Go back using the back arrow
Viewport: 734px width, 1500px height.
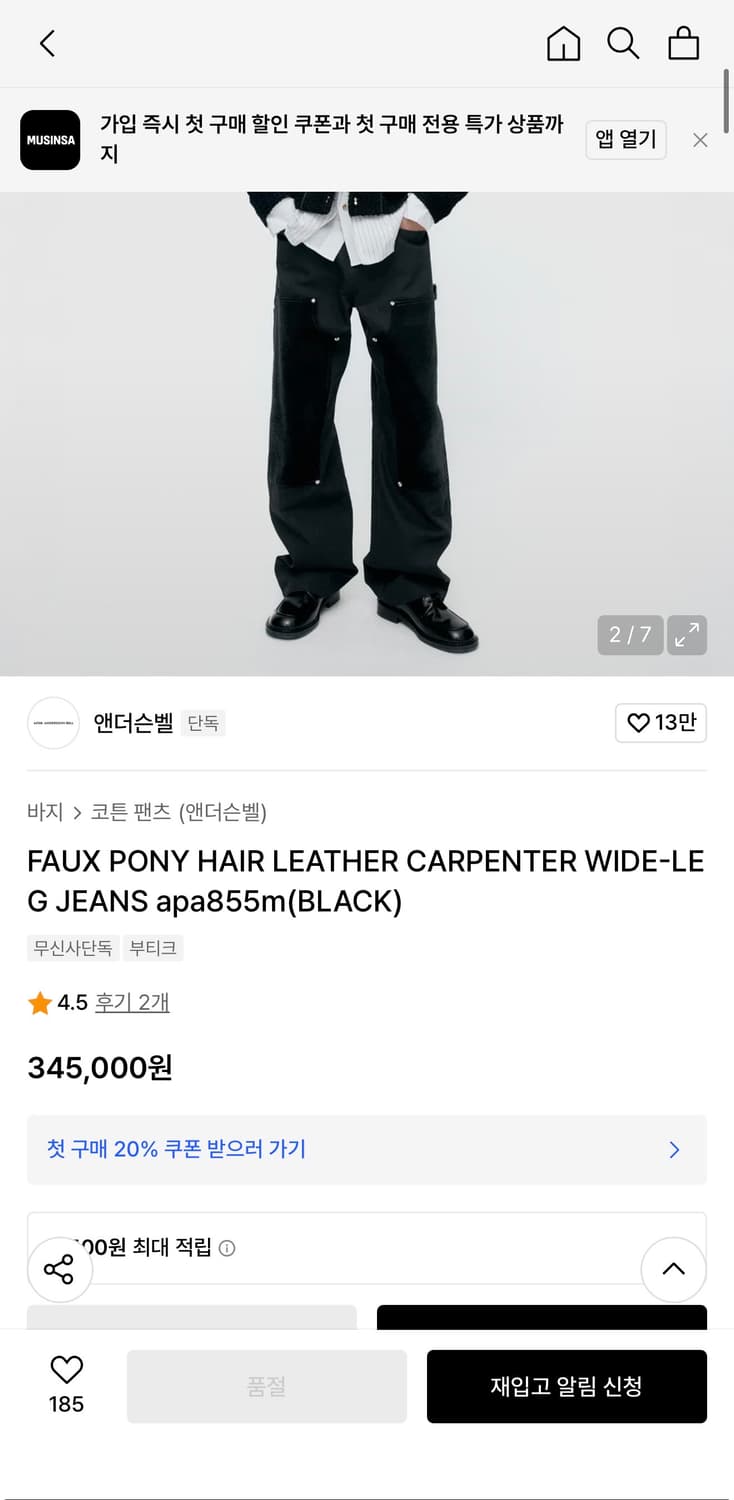47,44
